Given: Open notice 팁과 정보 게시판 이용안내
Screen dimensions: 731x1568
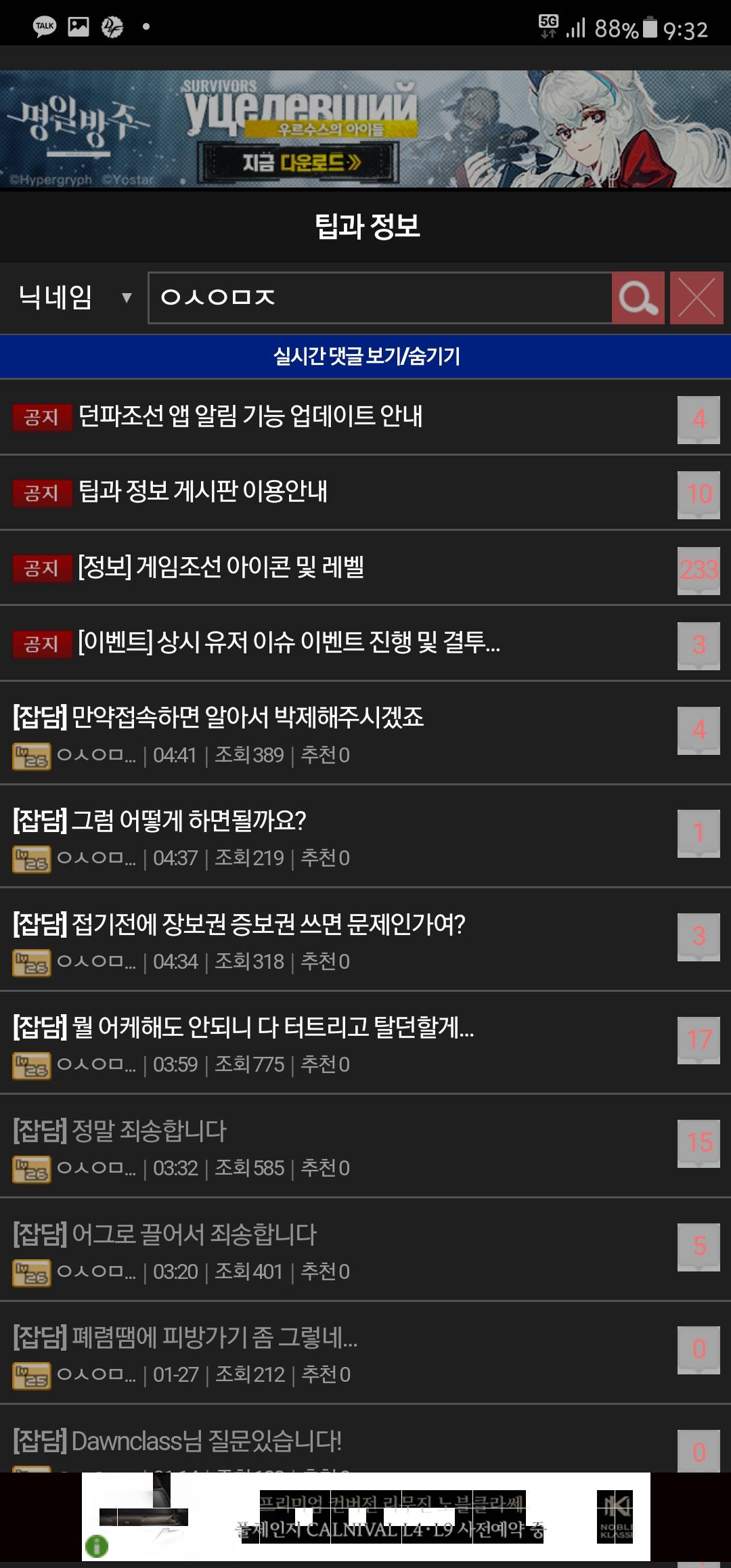Looking at the screenshot, I should 203,492.
